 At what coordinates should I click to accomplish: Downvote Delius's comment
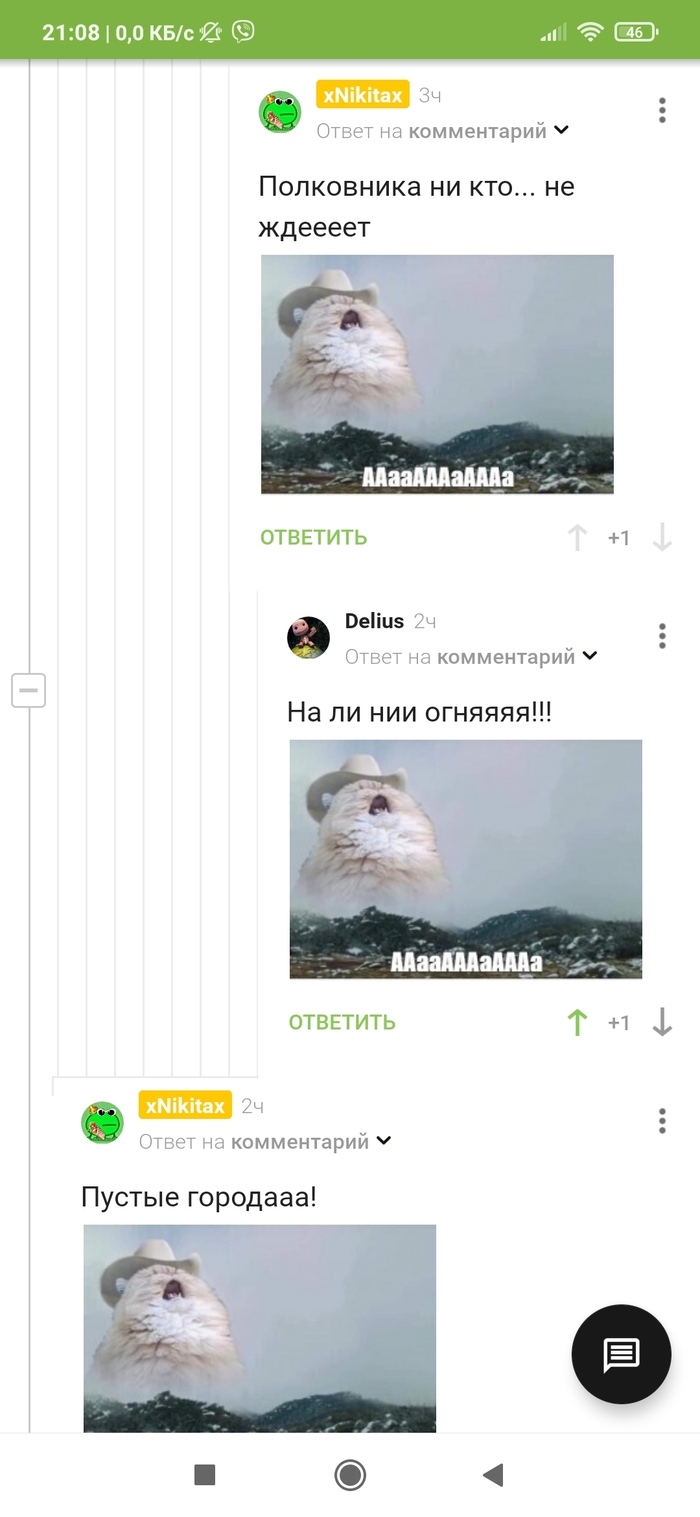(x=662, y=1022)
